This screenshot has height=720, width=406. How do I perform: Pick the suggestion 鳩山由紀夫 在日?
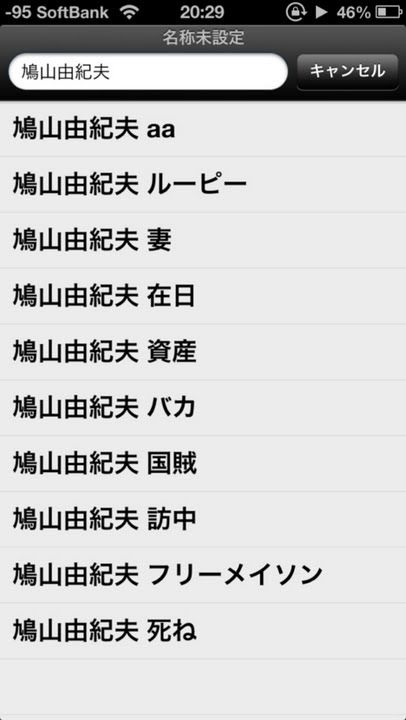point(203,297)
